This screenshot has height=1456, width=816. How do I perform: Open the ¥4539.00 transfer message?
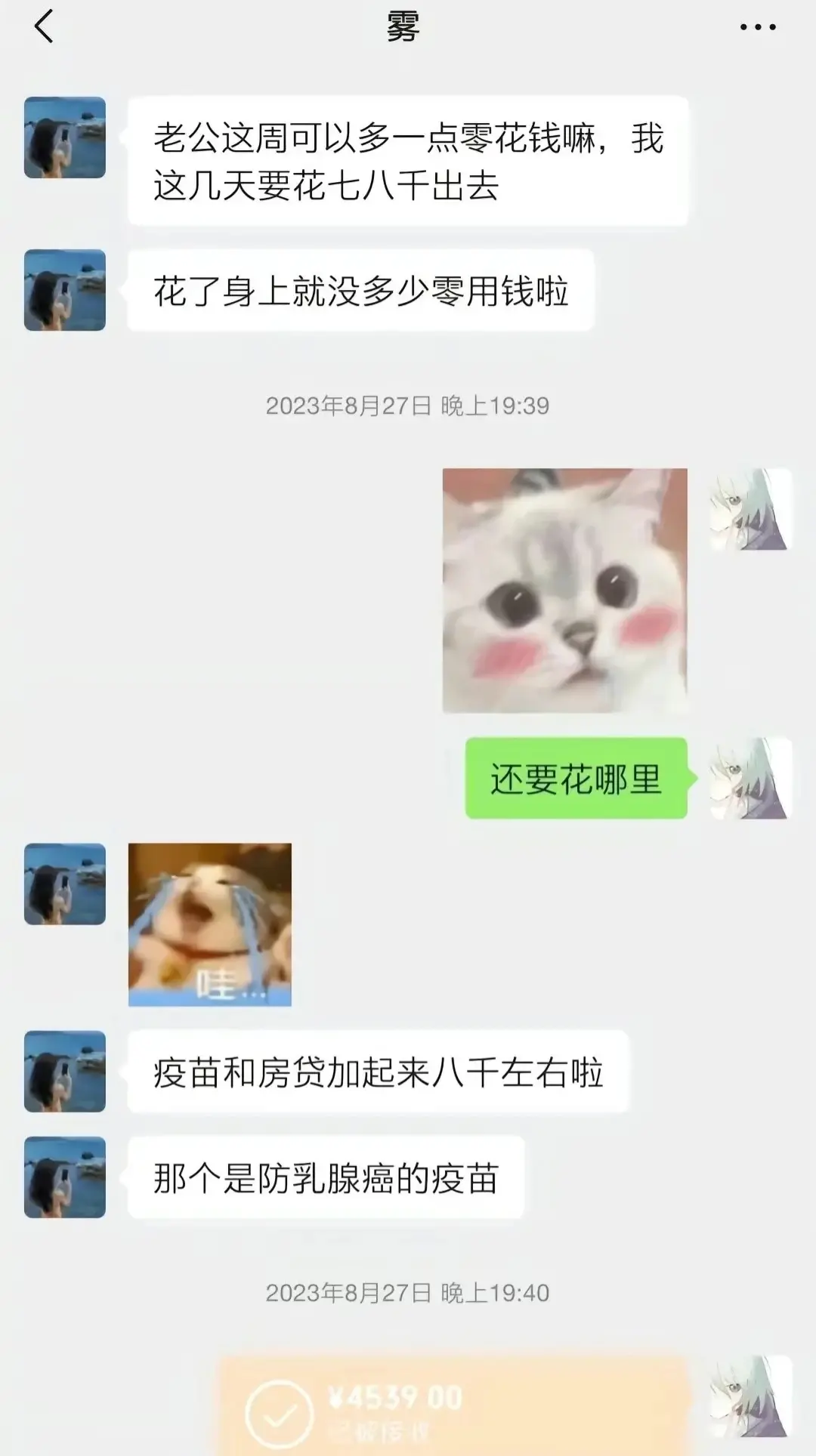coord(453,1406)
